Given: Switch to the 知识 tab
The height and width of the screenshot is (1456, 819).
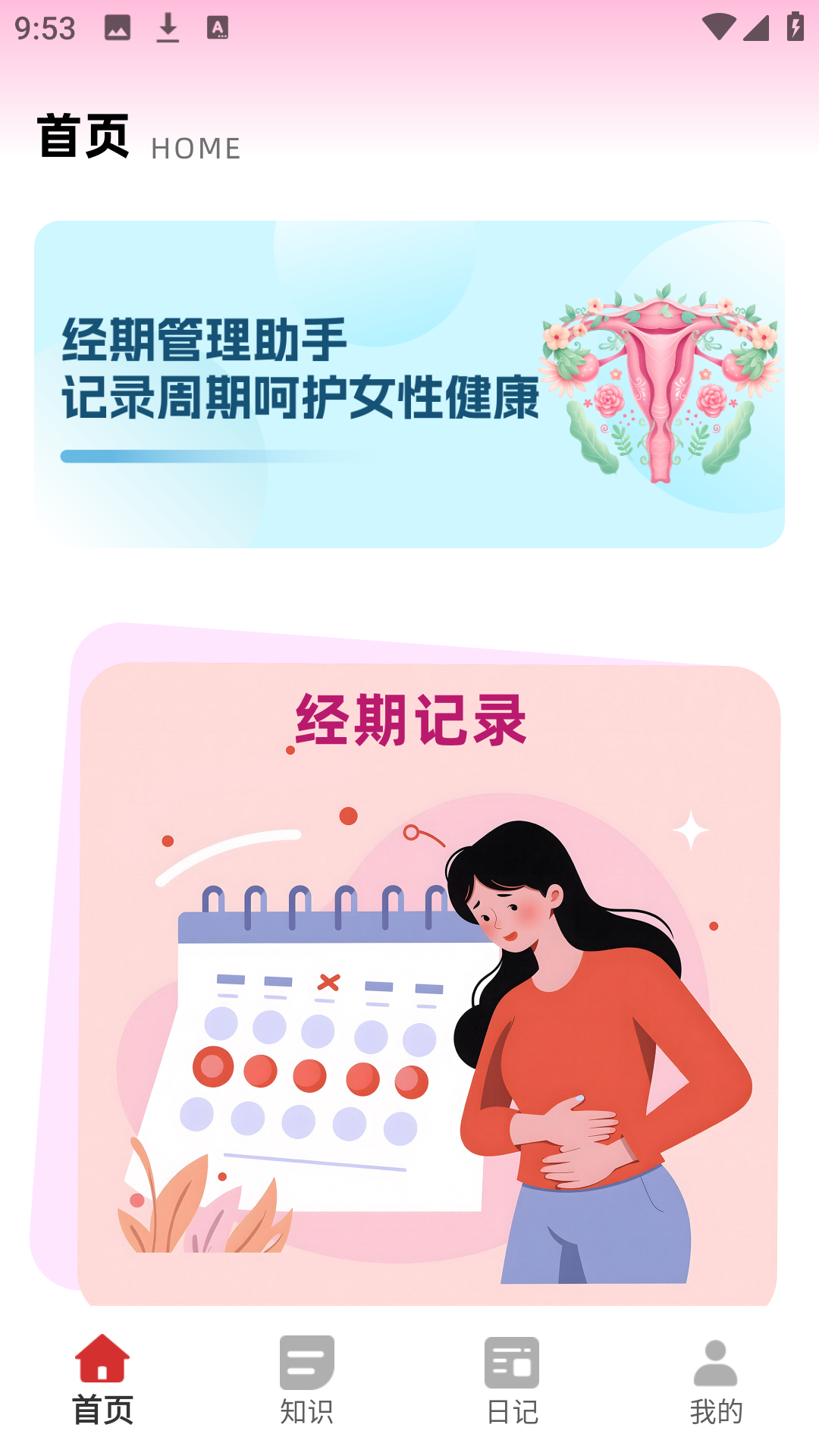Looking at the screenshot, I should [307, 1379].
